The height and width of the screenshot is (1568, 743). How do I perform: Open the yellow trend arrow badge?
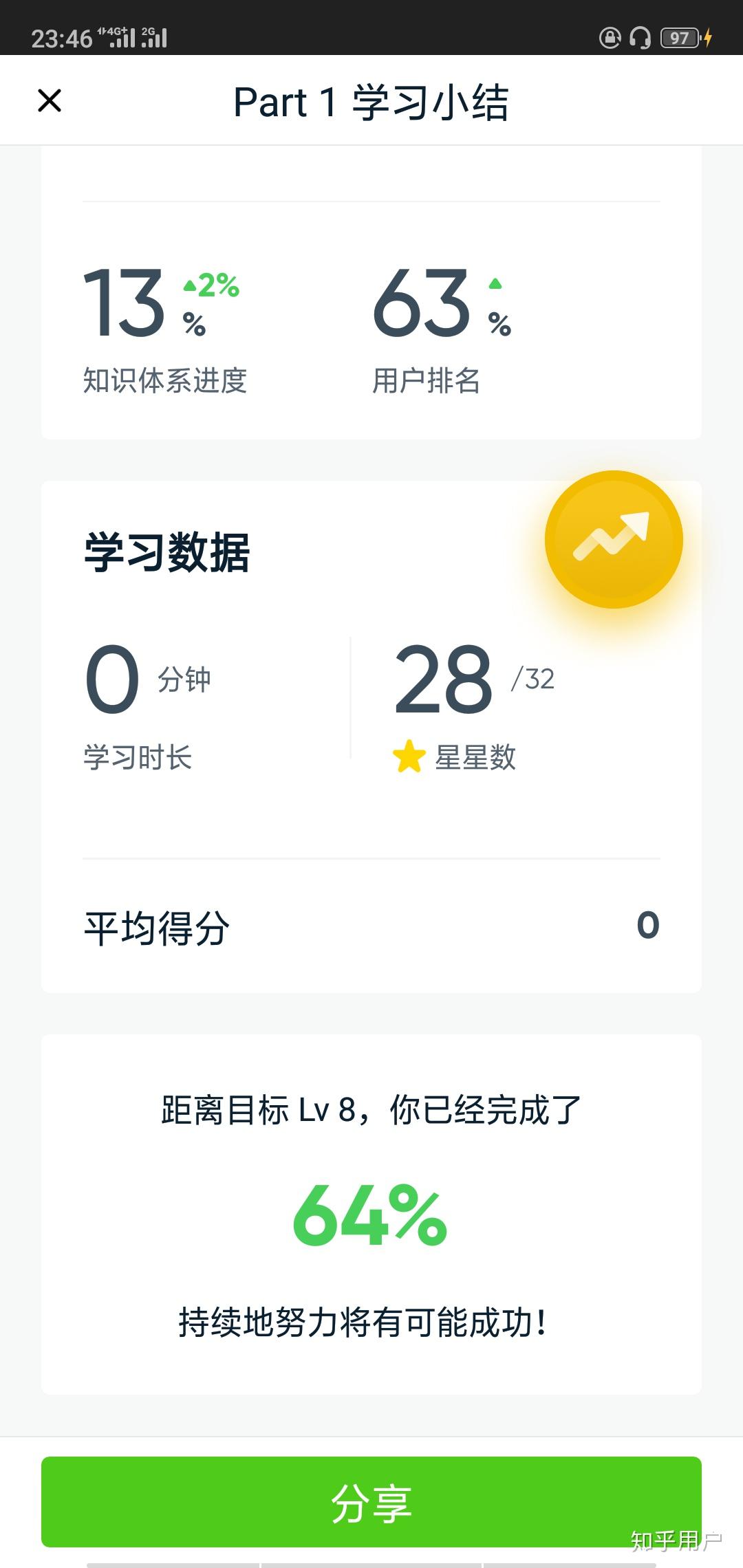point(614,539)
